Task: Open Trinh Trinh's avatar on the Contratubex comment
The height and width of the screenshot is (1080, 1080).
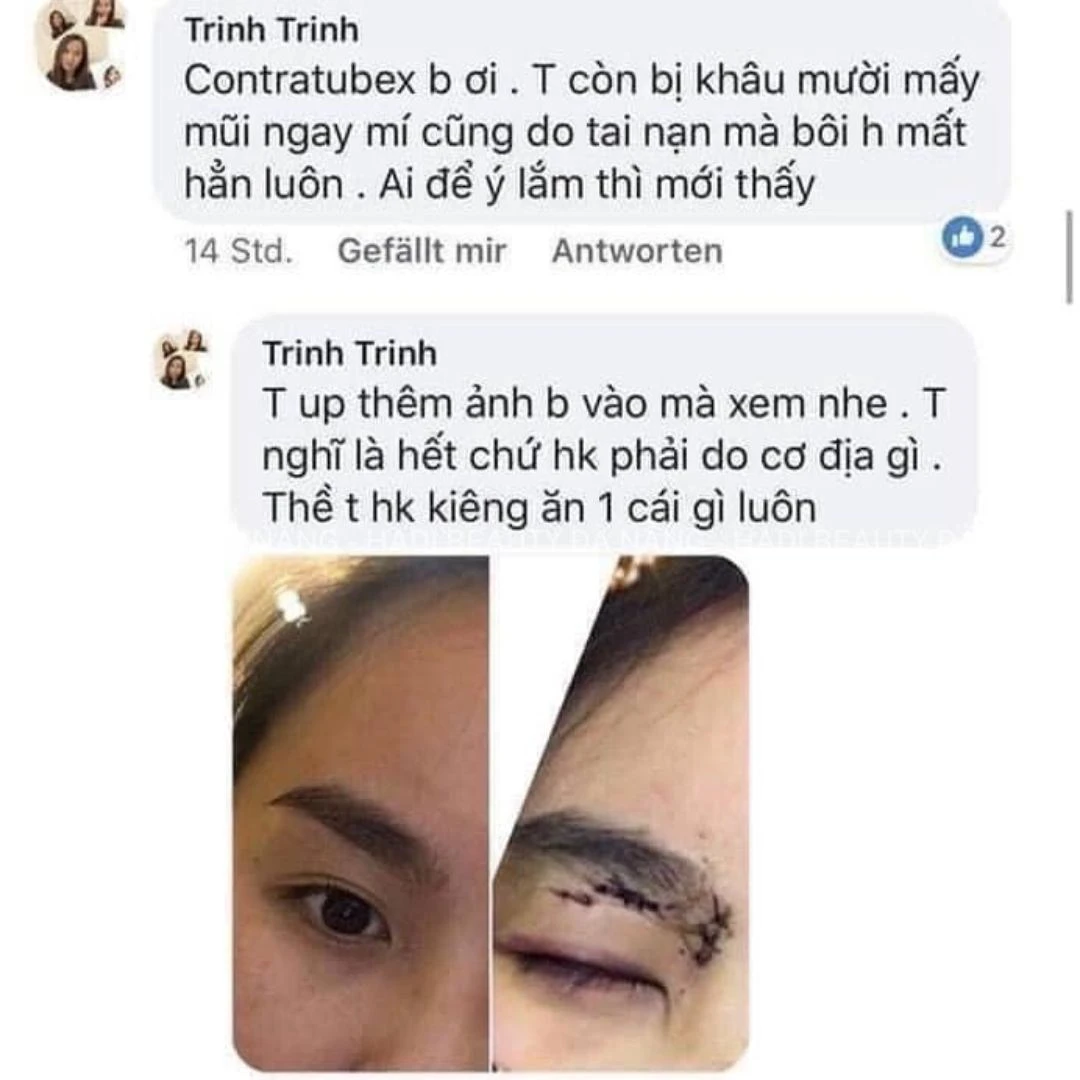Action: coord(81,44)
